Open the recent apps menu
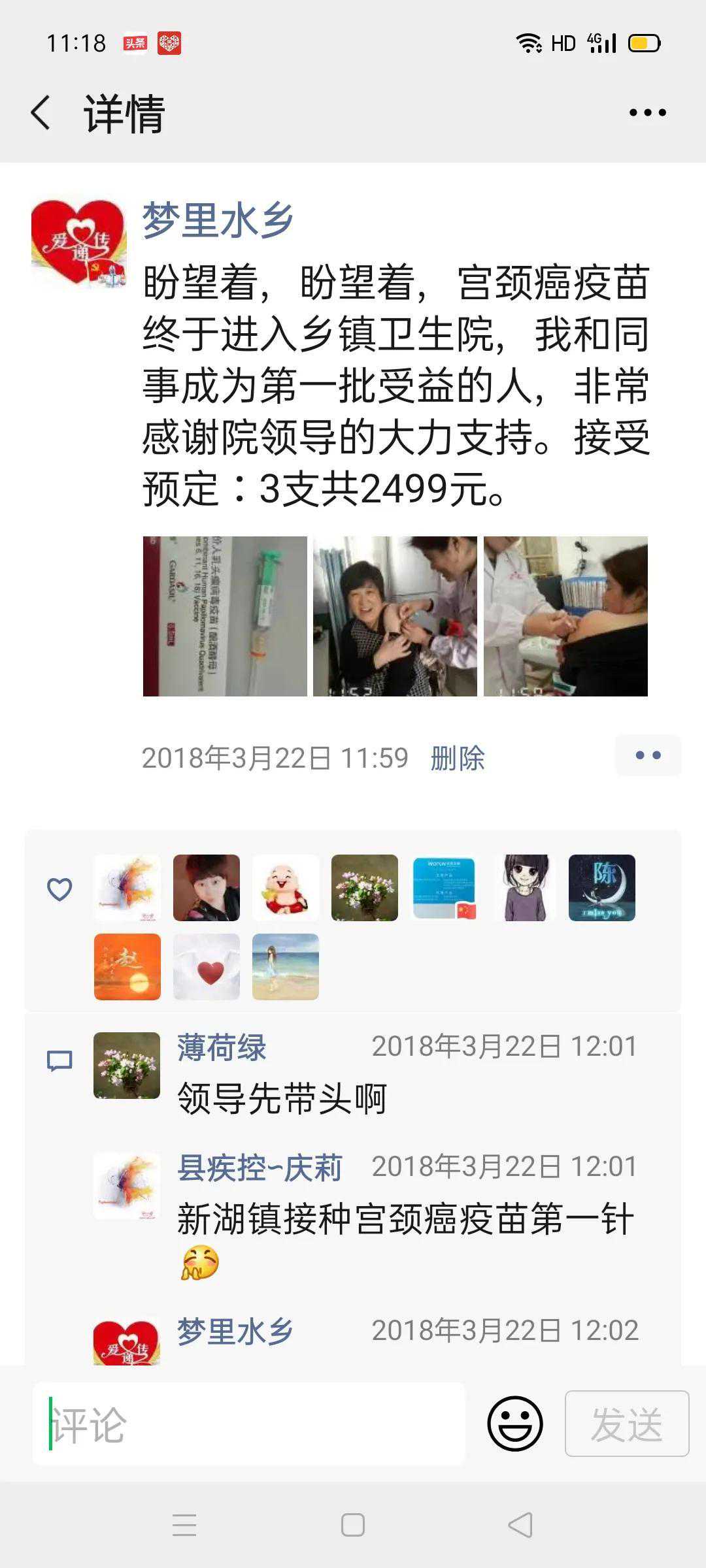Screen dimensions: 706x1568 click(184, 1526)
